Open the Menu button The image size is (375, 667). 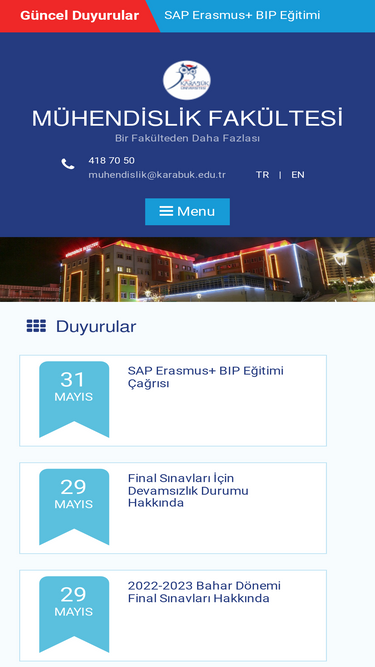(x=187, y=211)
